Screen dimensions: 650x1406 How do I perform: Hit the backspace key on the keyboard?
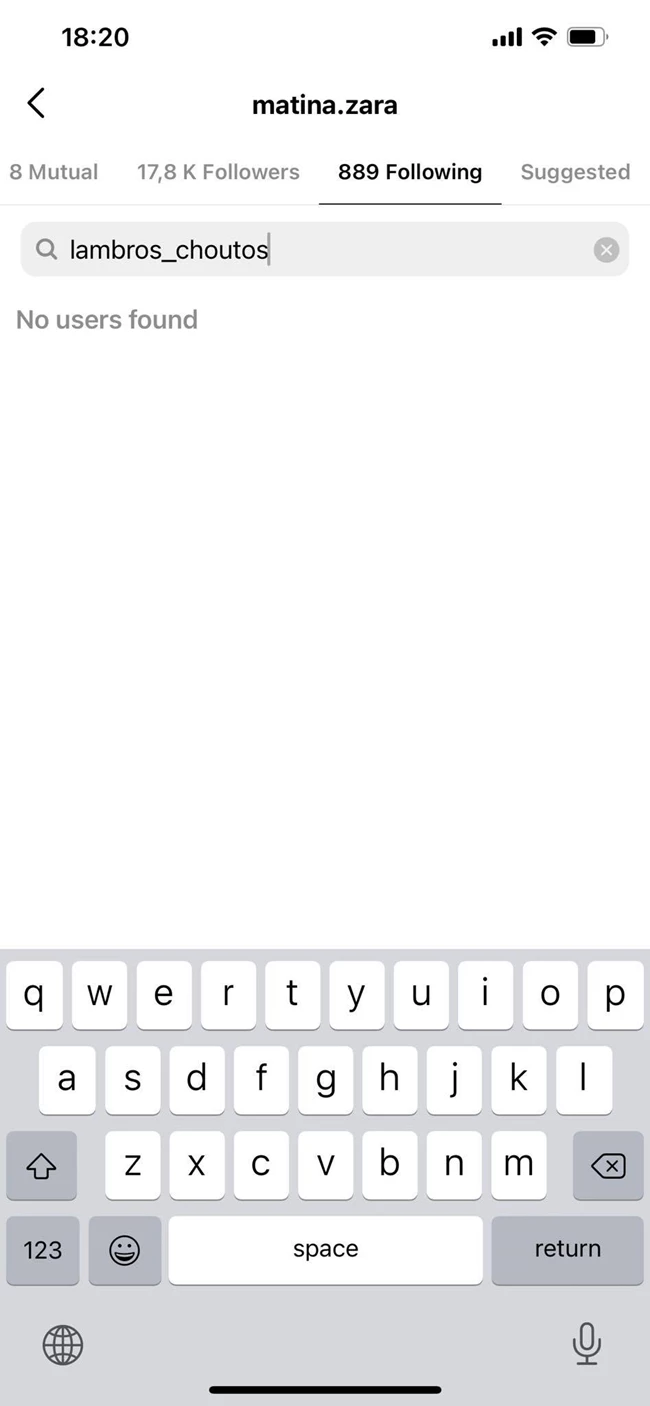(x=607, y=1165)
